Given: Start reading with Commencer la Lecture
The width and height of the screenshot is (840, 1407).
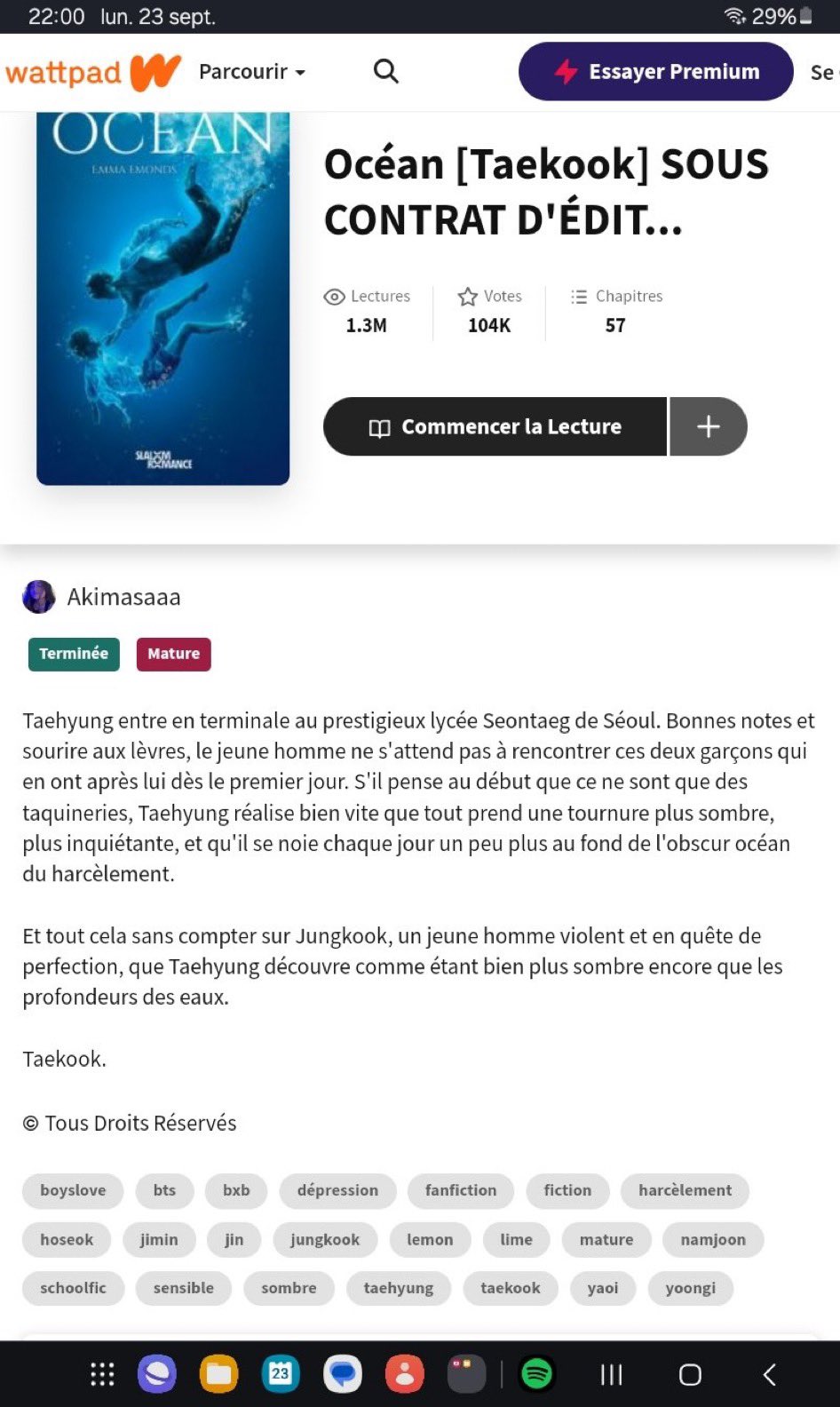Looking at the screenshot, I should (495, 426).
